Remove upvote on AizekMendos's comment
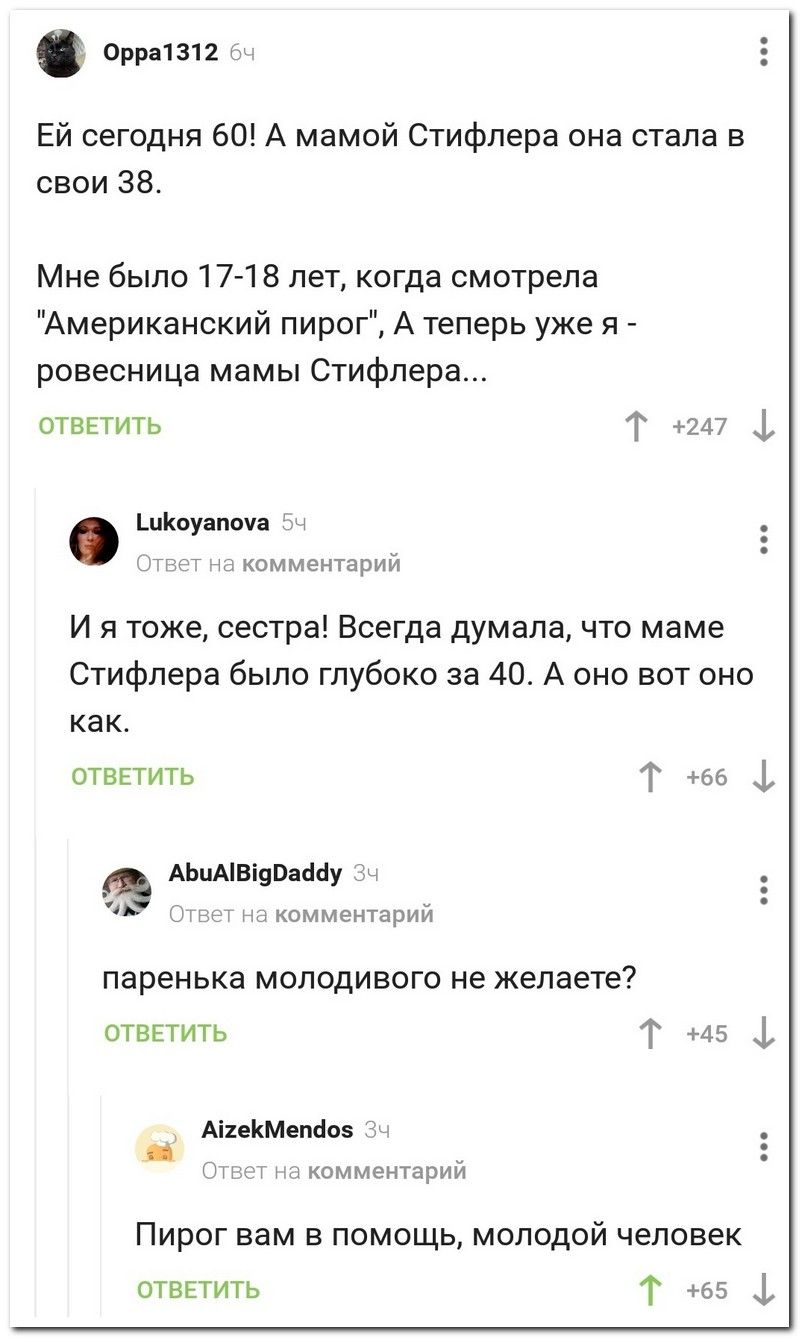This screenshot has width=800, height=1338. pos(652,1290)
